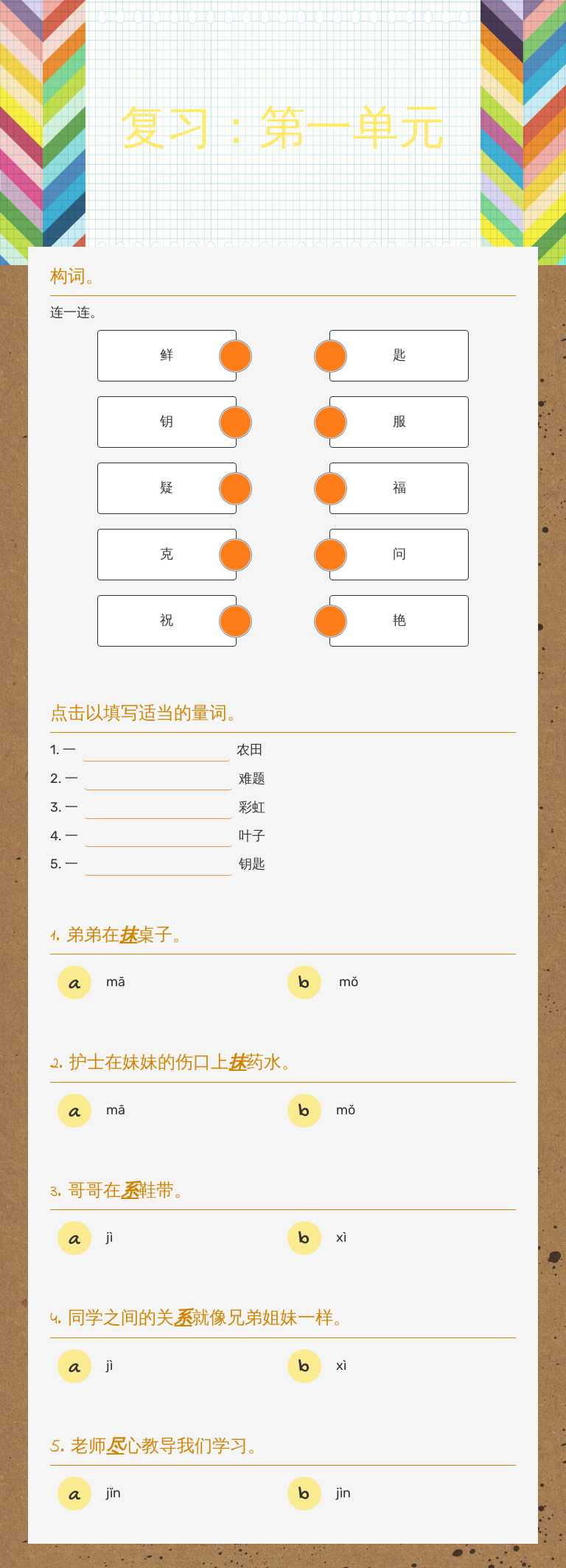The height and width of the screenshot is (1568, 566).
Task: Click the 艳 word box
Action: coord(398,621)
